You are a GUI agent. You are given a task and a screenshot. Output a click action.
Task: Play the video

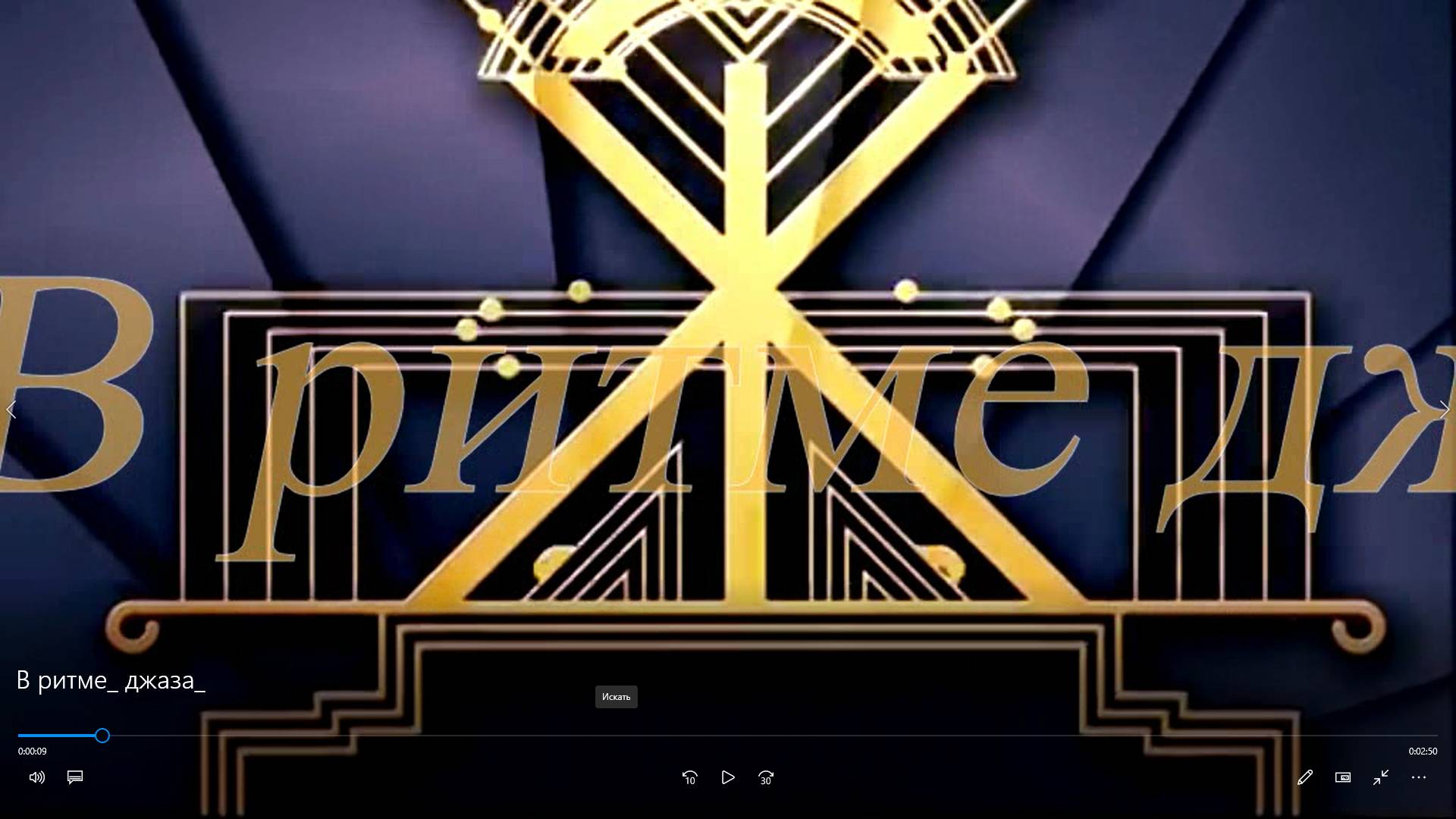727,777
